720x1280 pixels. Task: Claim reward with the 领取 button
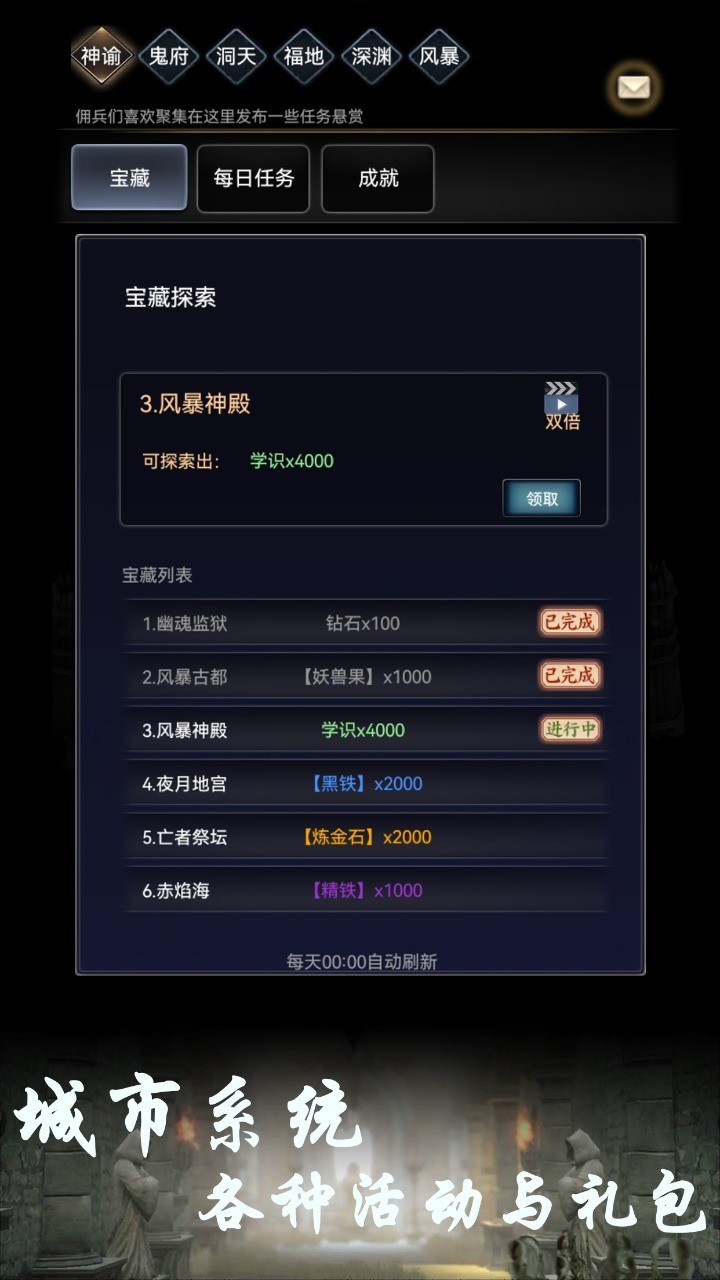pos(541,498)
